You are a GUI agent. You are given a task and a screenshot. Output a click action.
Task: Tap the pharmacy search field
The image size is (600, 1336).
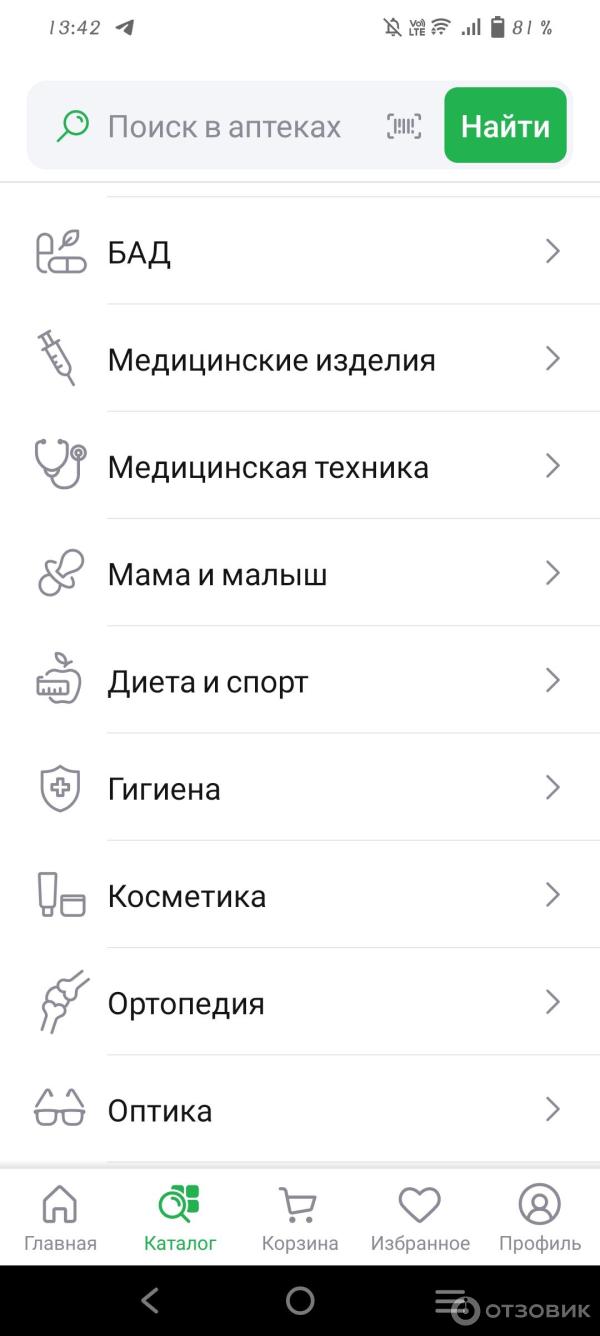pos(224,127)
